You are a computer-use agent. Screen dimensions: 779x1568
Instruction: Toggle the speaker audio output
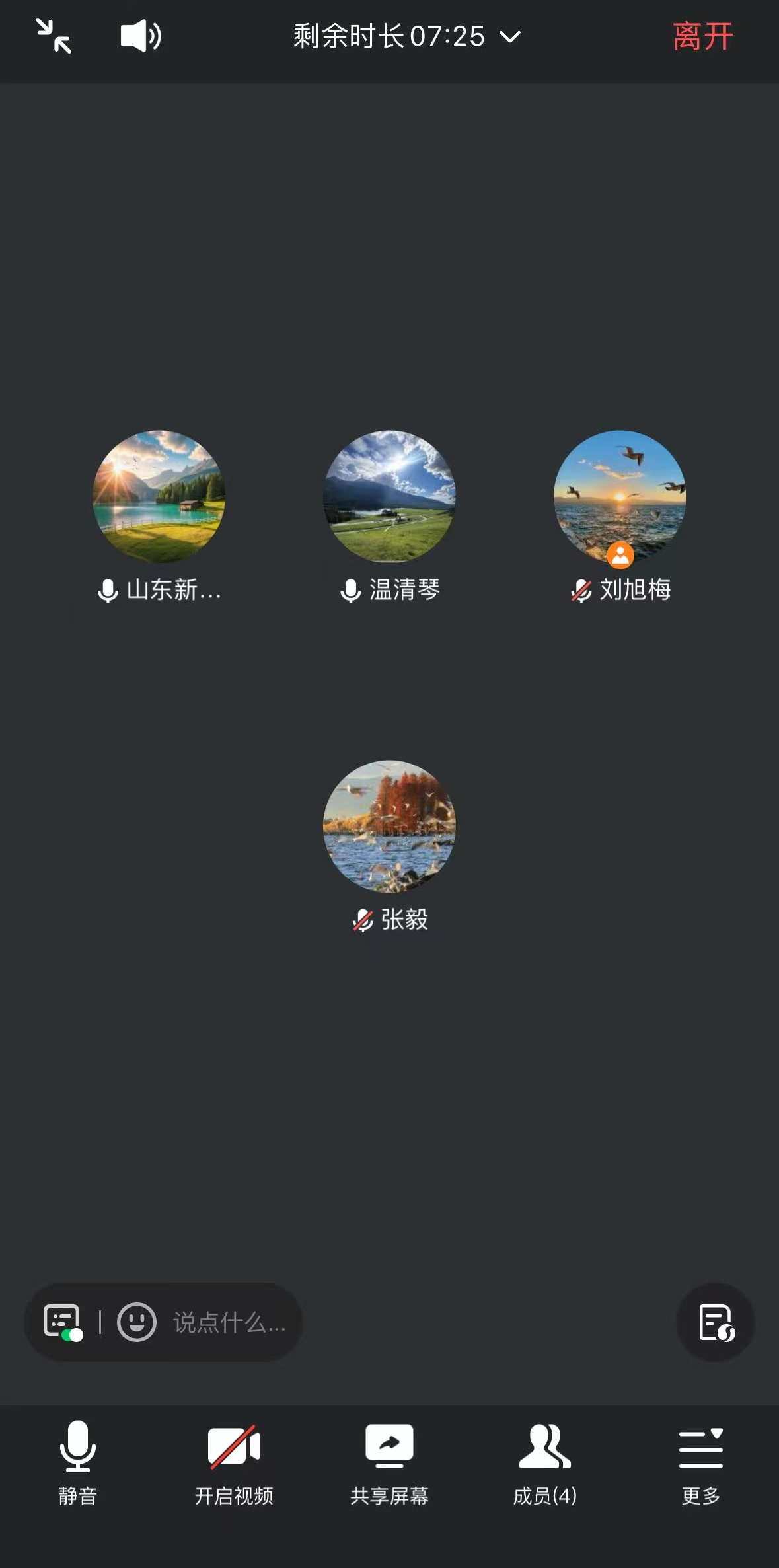click(x=141, y=36)
